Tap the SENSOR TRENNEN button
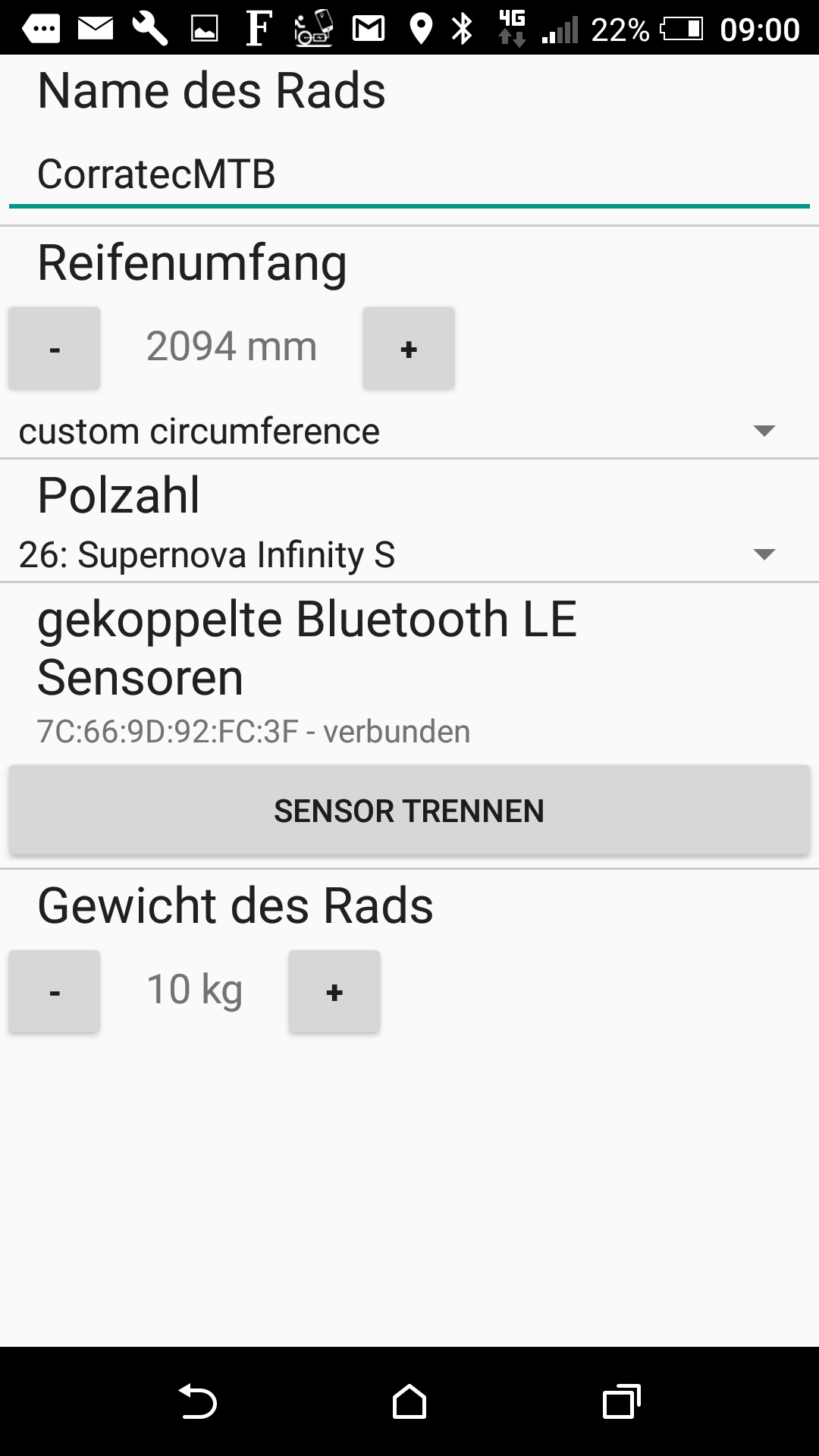Viewport: 819px width, 1456px height. (x=409, y=811)
